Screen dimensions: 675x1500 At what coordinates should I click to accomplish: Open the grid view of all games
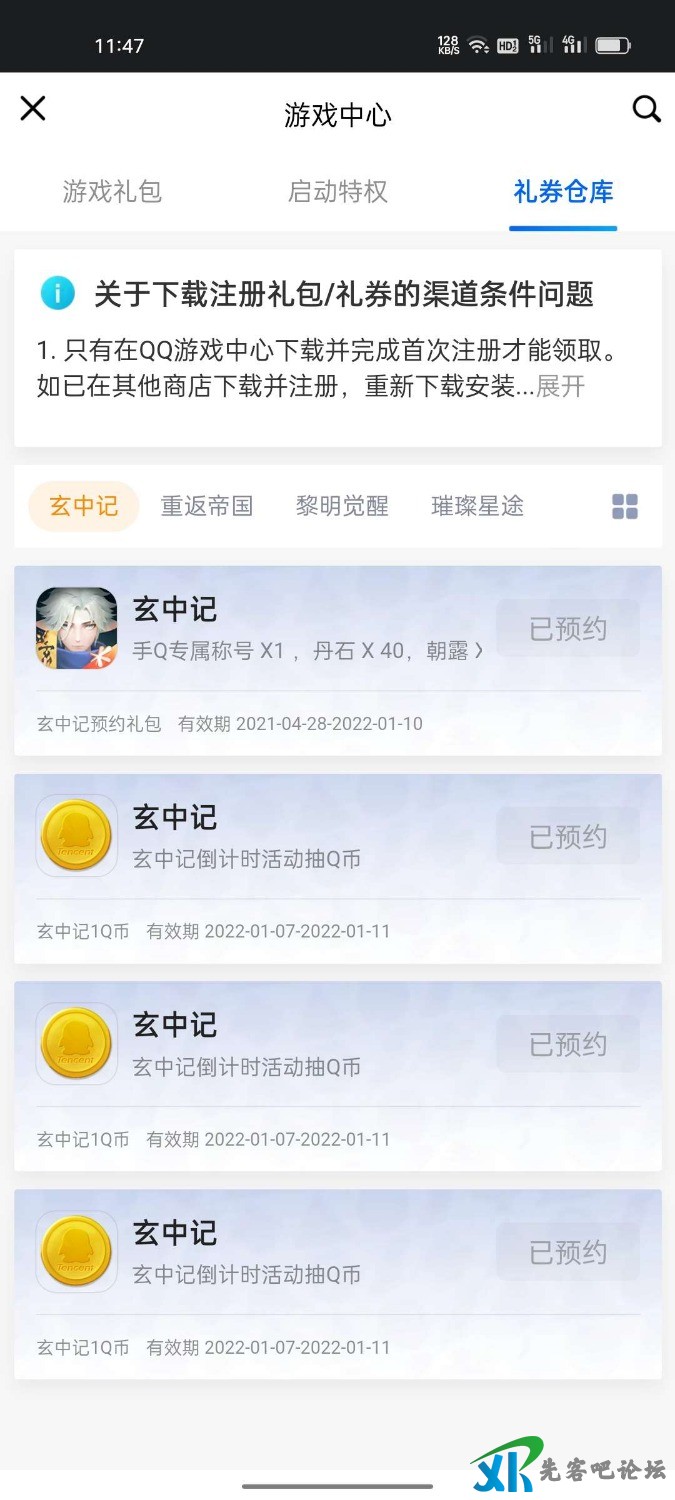click(625, 507)
